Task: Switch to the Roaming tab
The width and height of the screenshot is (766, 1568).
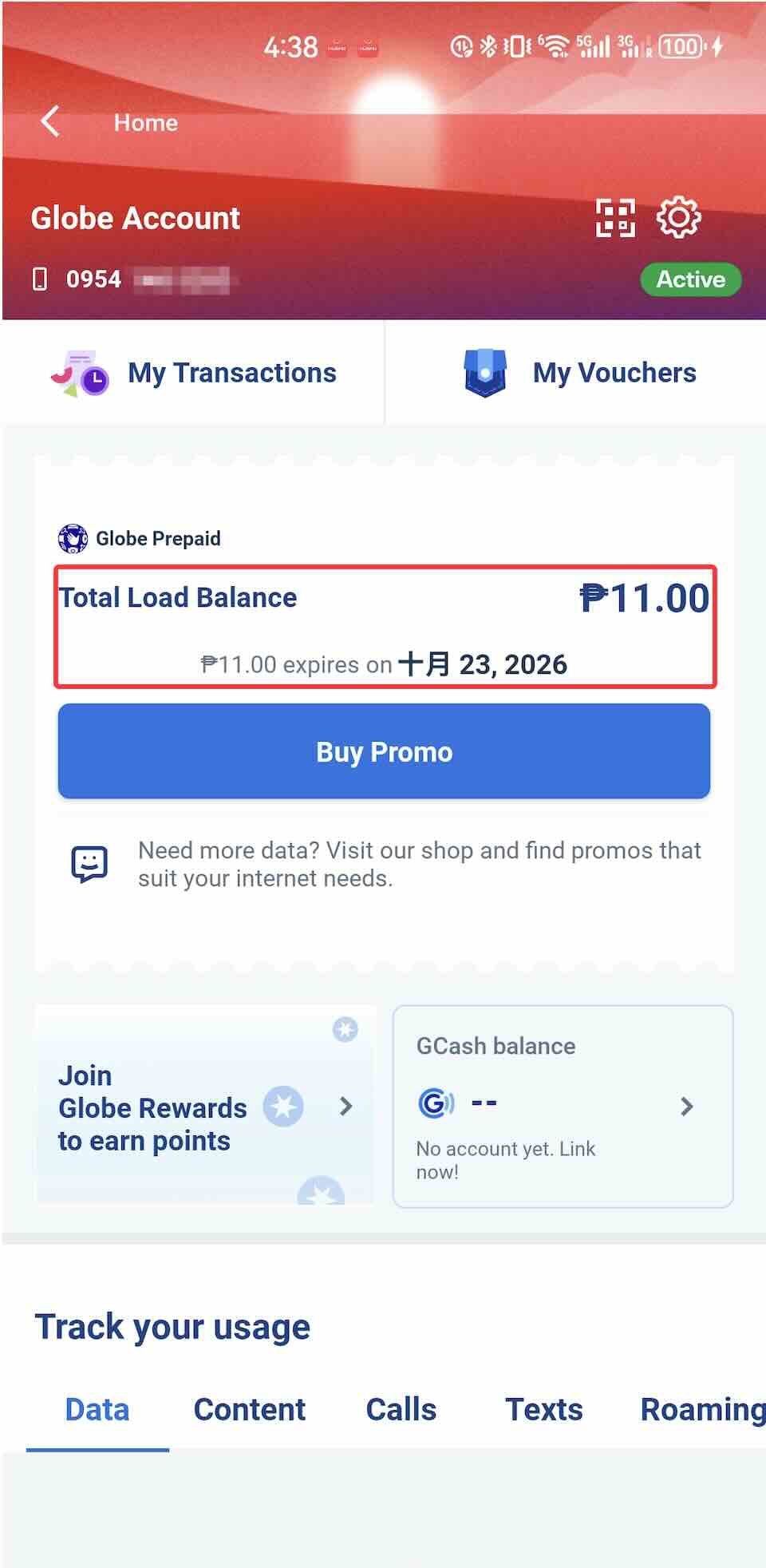Action: [701, 1410]
